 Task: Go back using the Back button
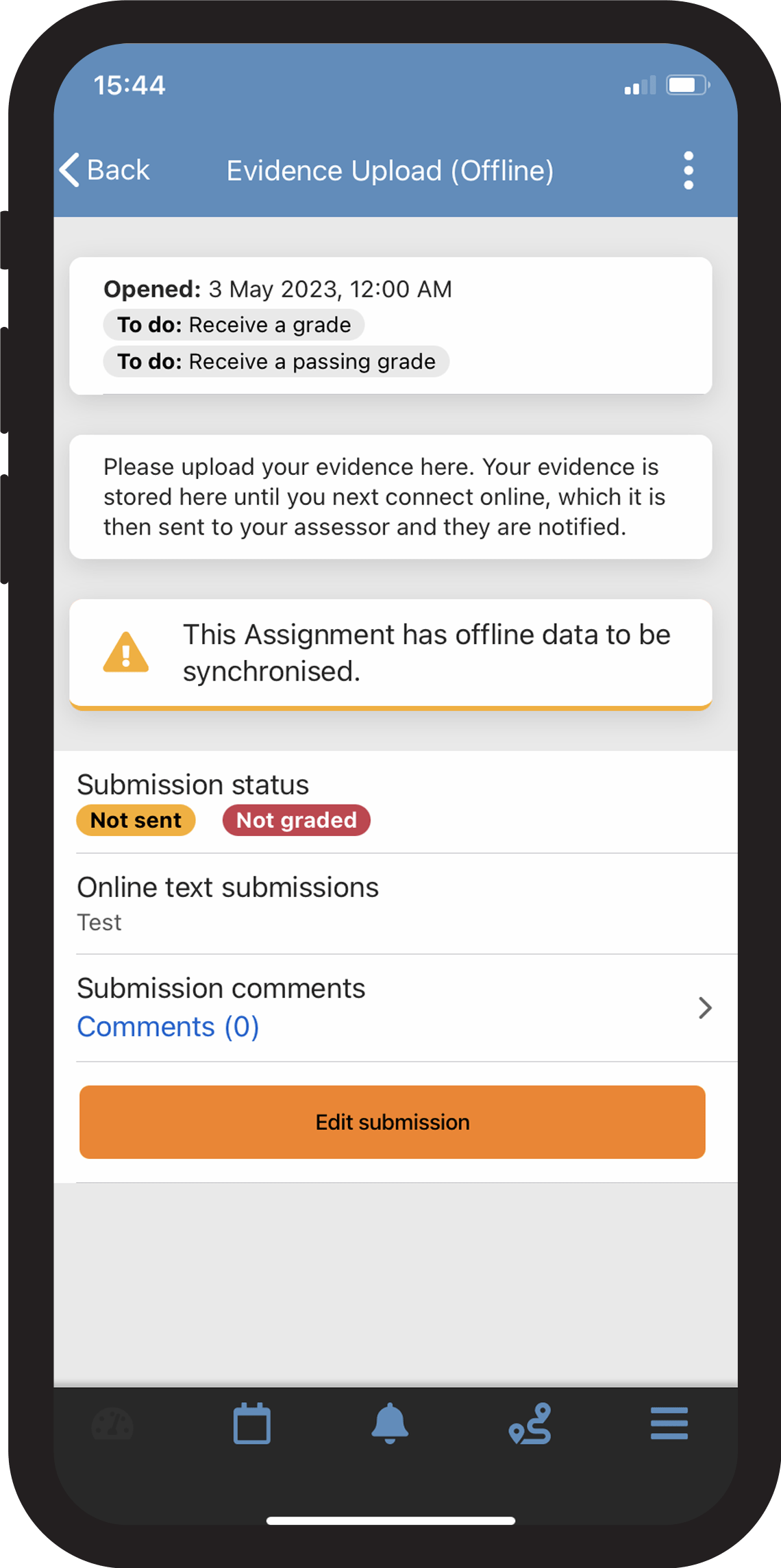[x=104, y=170]
